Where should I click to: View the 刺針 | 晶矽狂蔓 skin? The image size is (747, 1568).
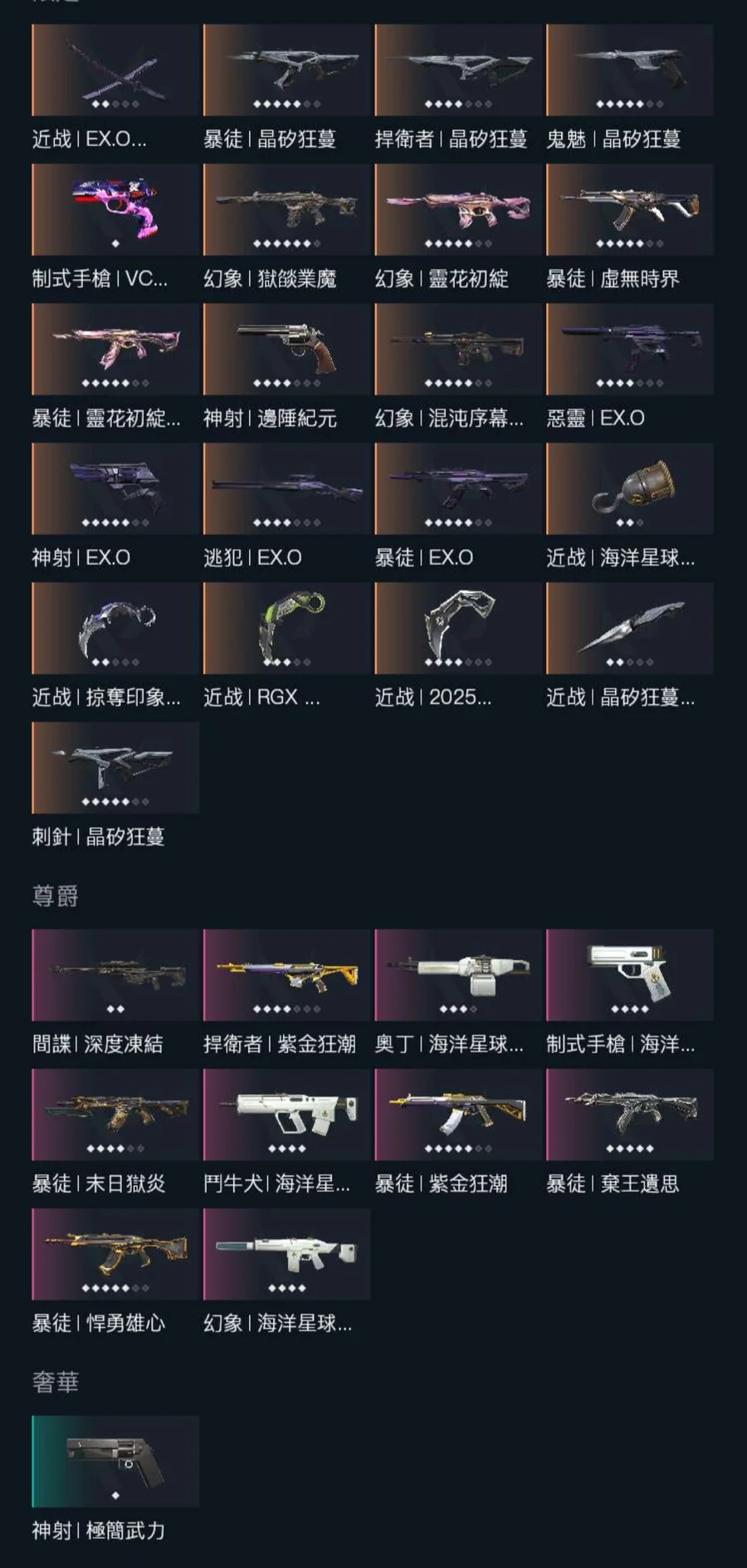coord(115,768)
